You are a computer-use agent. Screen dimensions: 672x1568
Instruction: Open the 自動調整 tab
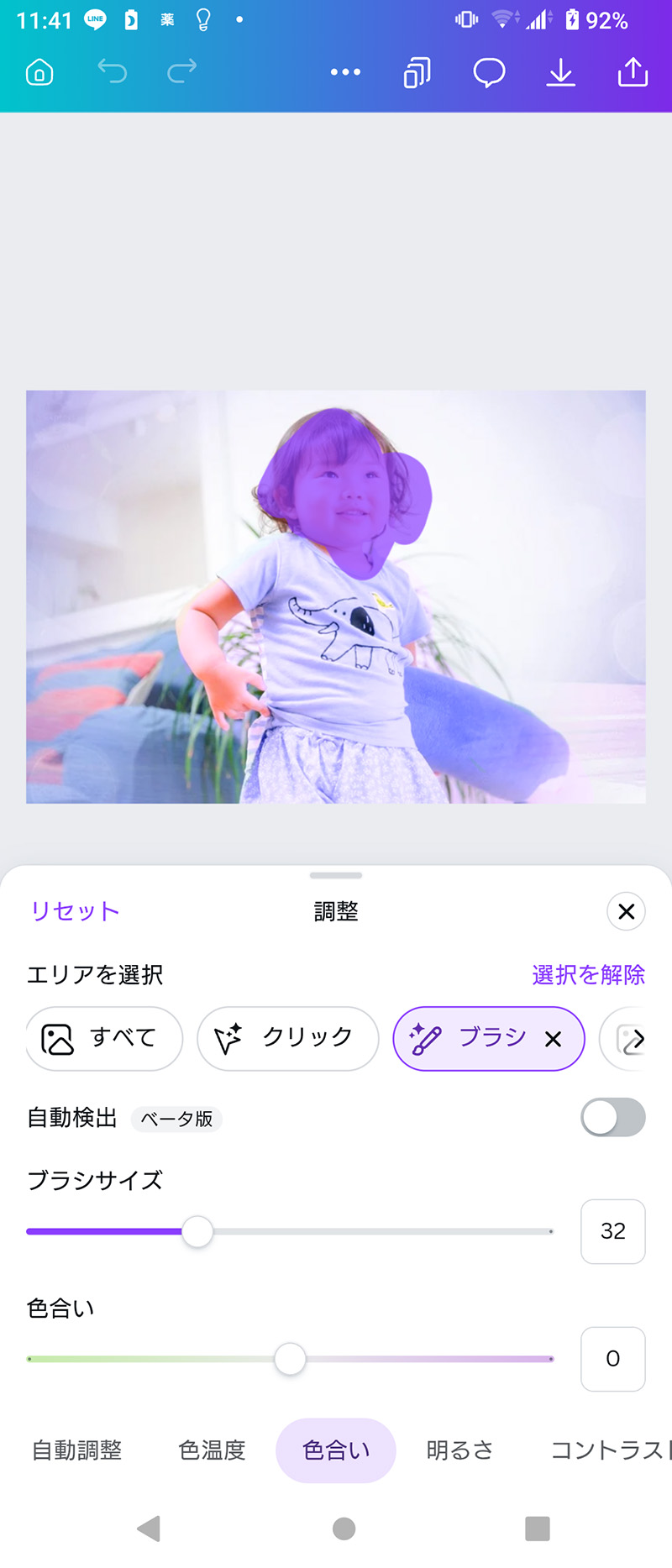coord(77,1450)
